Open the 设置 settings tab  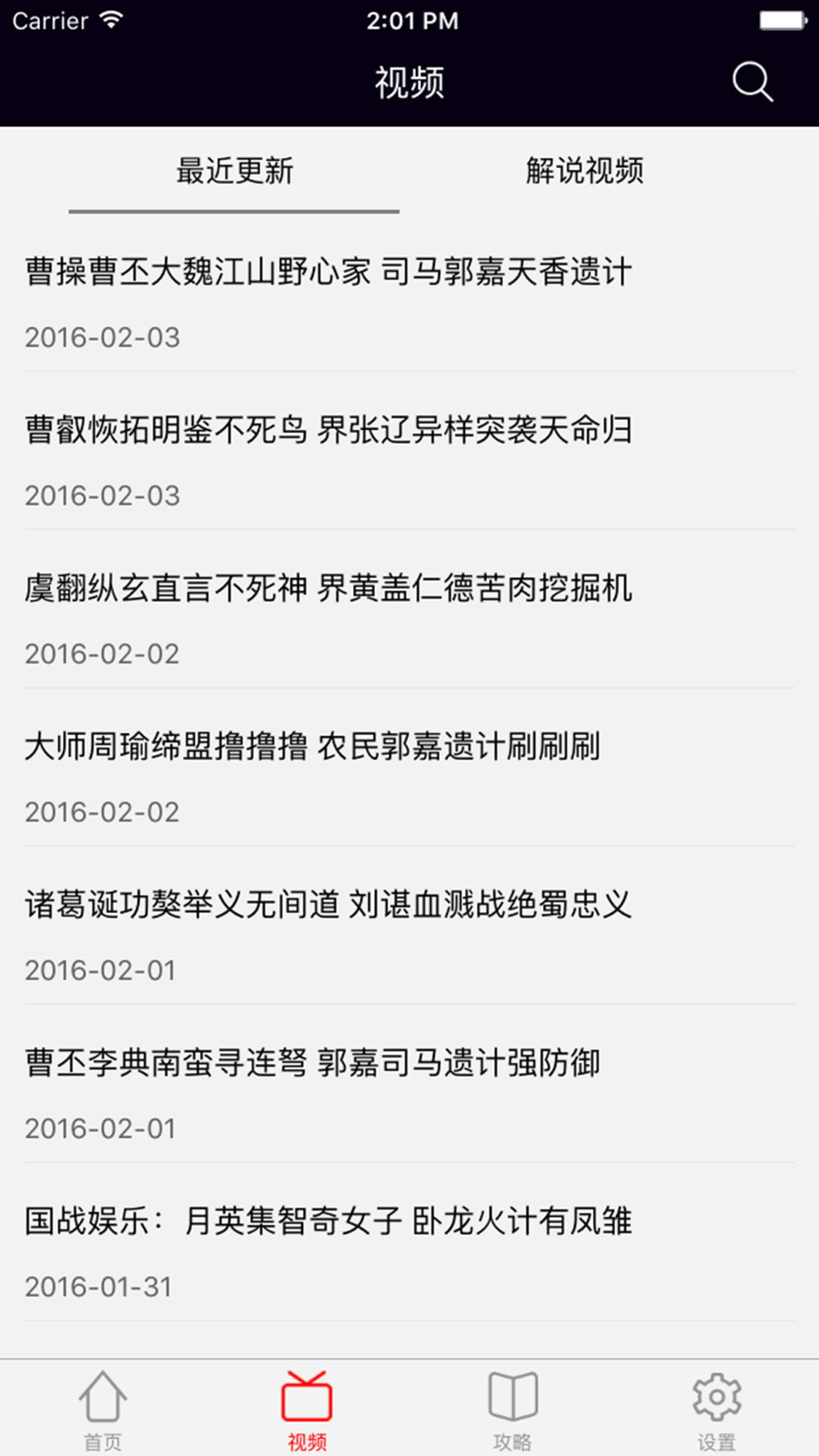tap(717, 1410)
